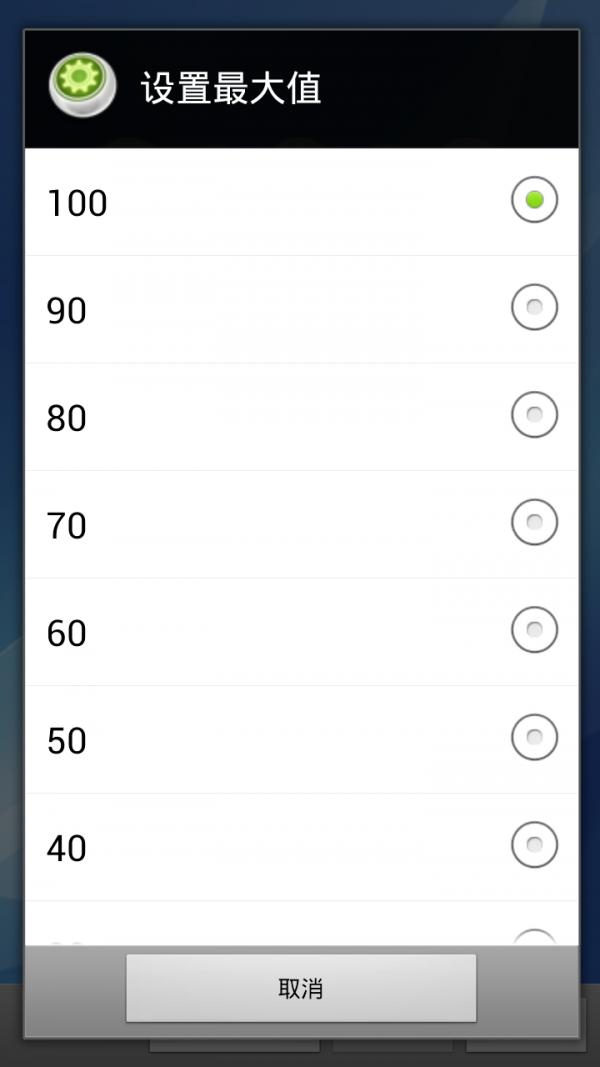
Task: Set the maximum value to 80
Action: click(300, 417)
